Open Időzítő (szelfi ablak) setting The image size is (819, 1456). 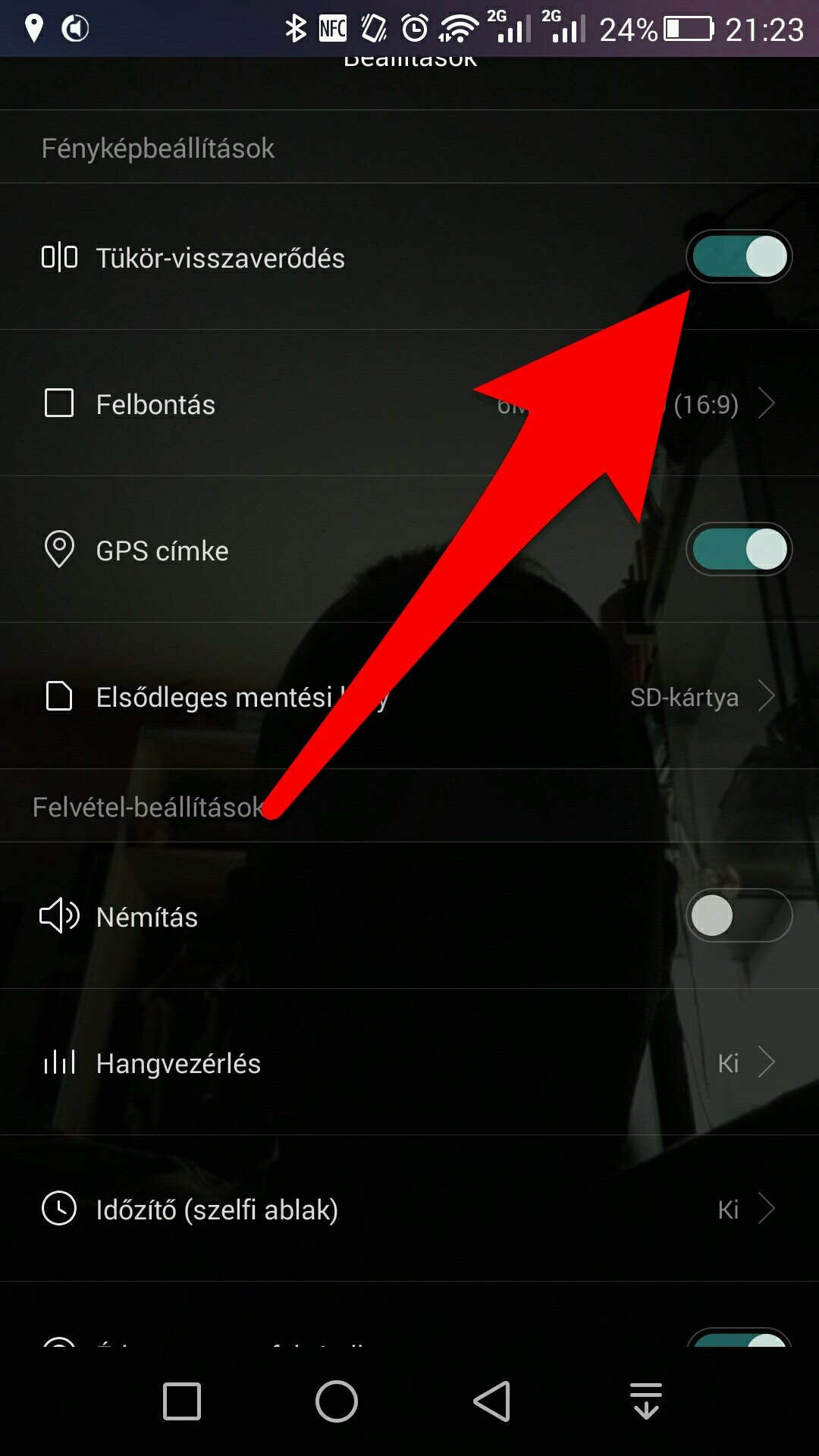pos(409,1209)
